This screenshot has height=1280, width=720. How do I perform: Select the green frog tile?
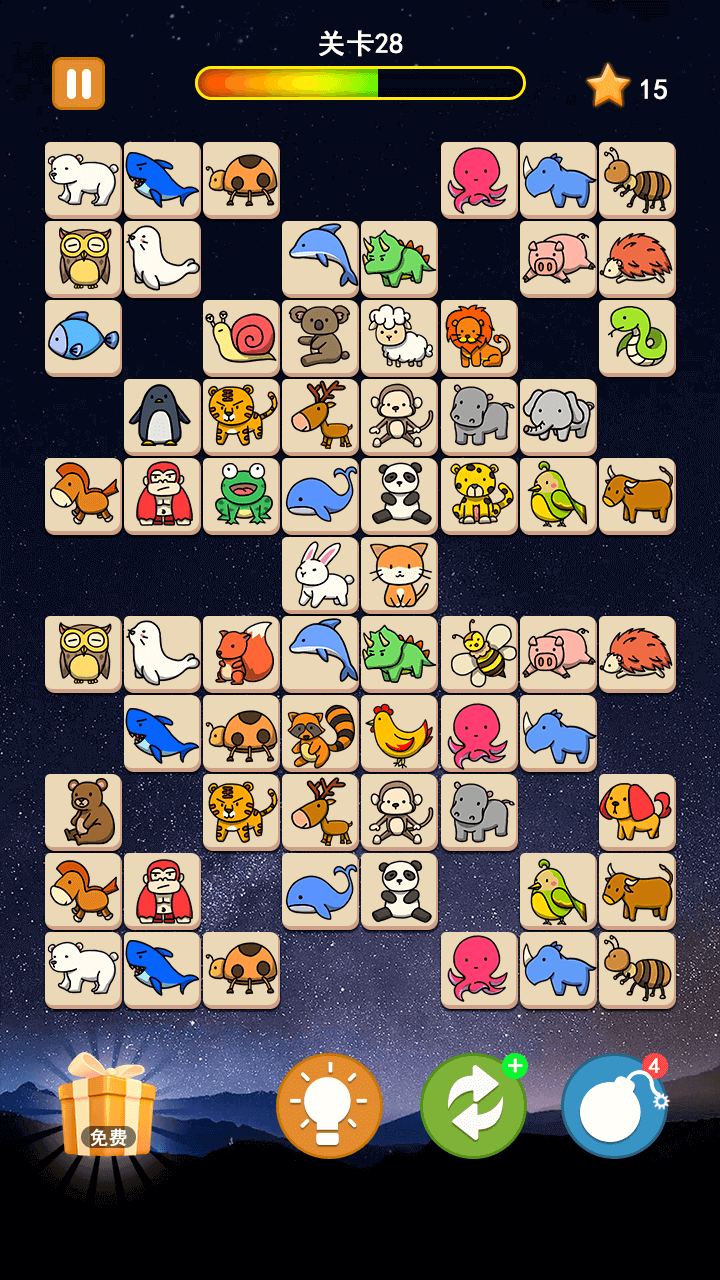pyautogui.click(x=241, y=495)
